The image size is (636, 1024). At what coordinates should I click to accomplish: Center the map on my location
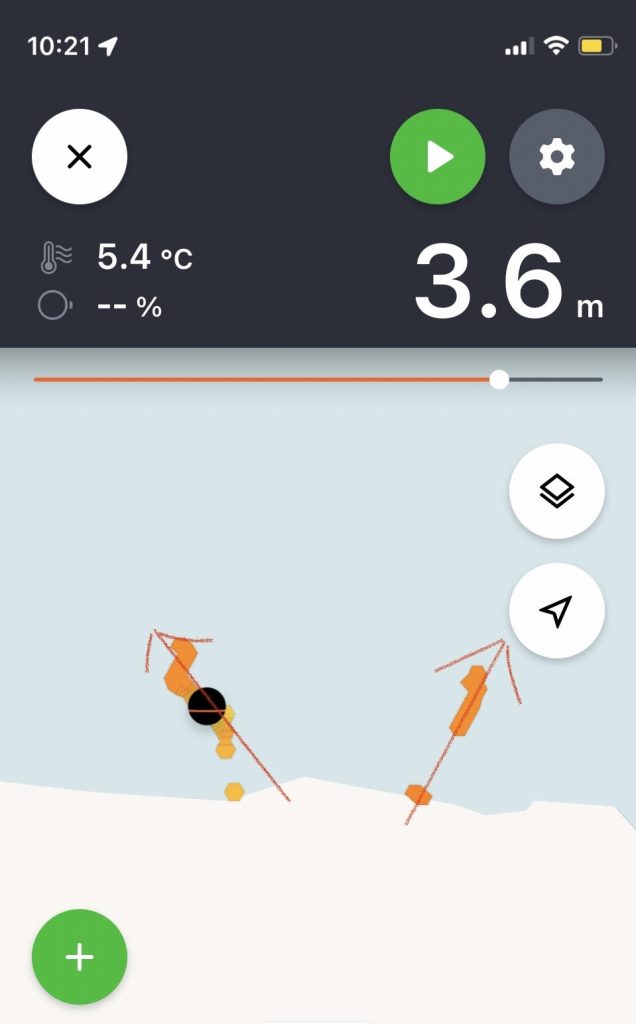[557, 611]
